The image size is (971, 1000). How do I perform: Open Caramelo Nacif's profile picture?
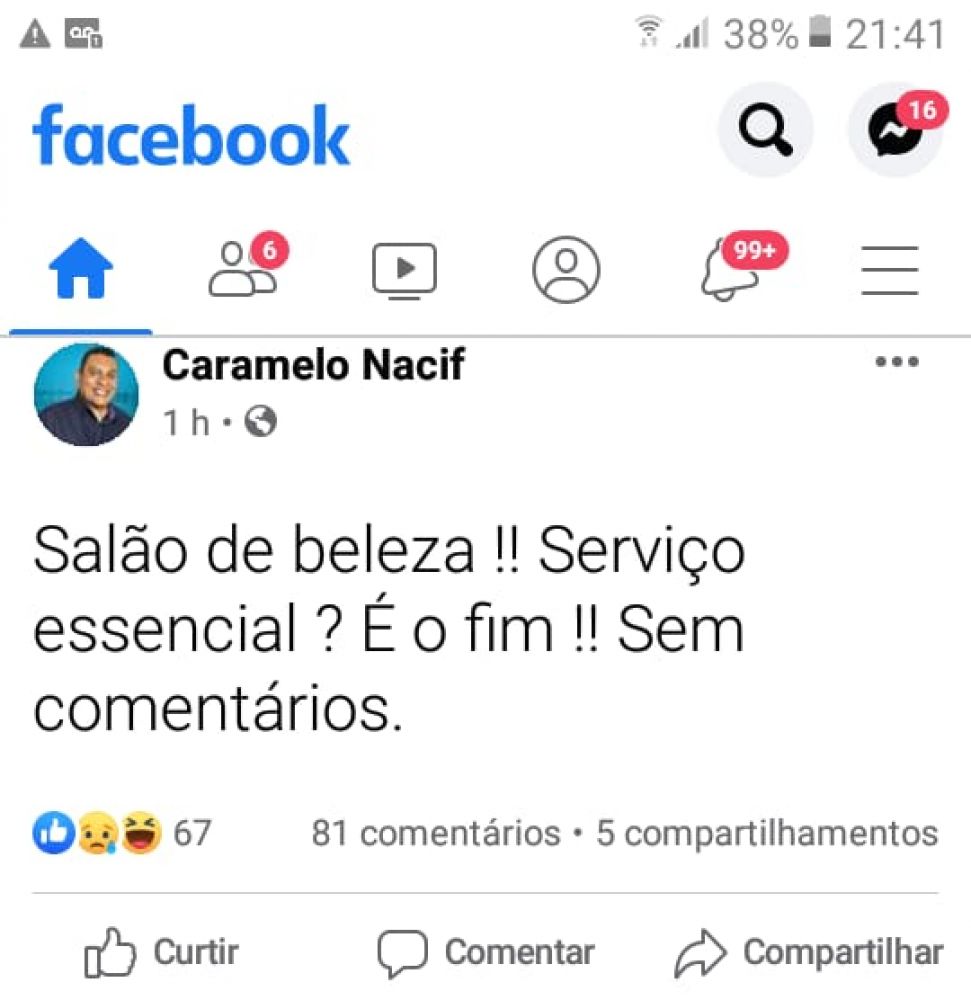(86, 395)
